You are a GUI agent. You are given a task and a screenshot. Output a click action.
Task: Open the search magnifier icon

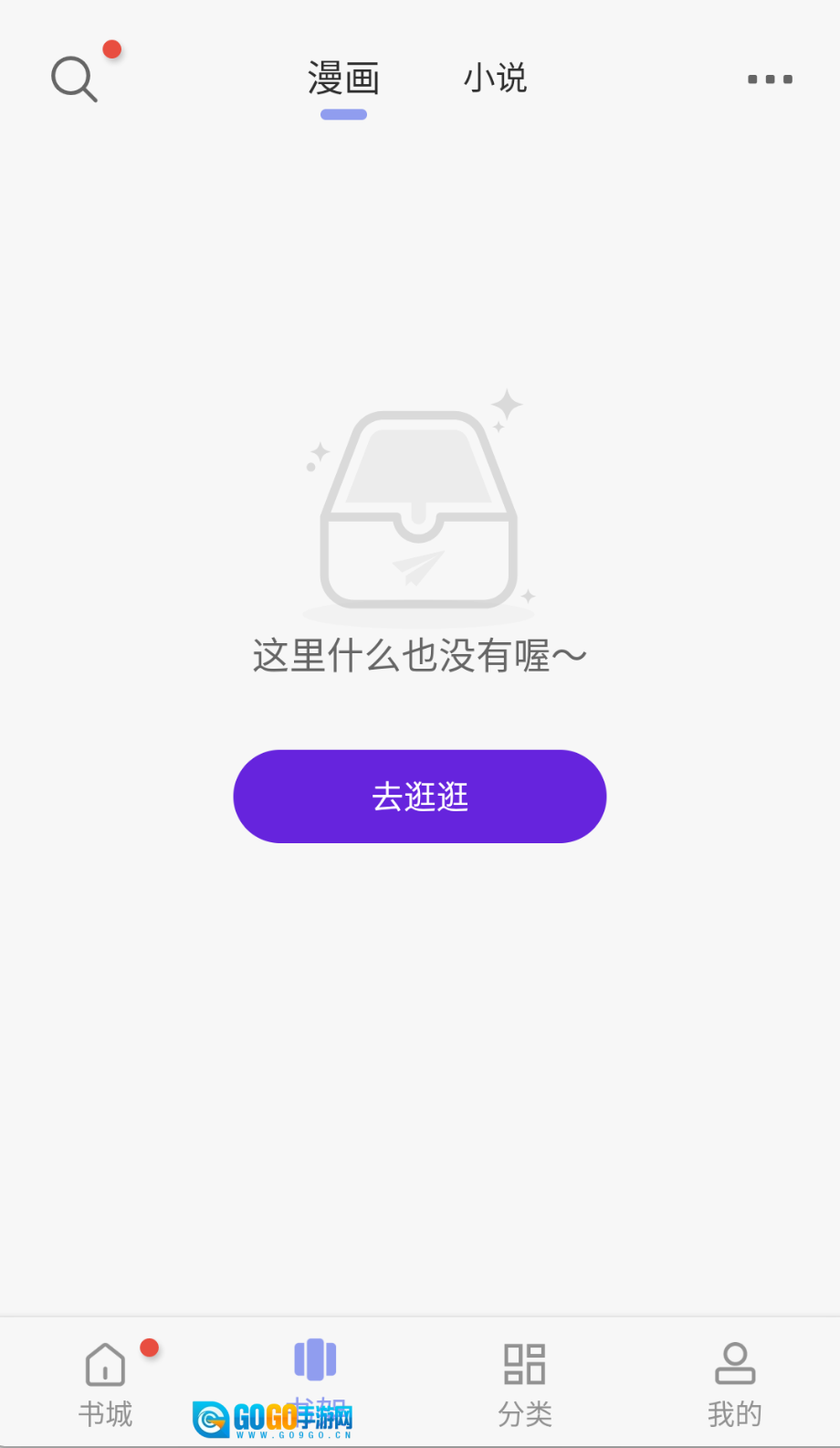point(74,79)
